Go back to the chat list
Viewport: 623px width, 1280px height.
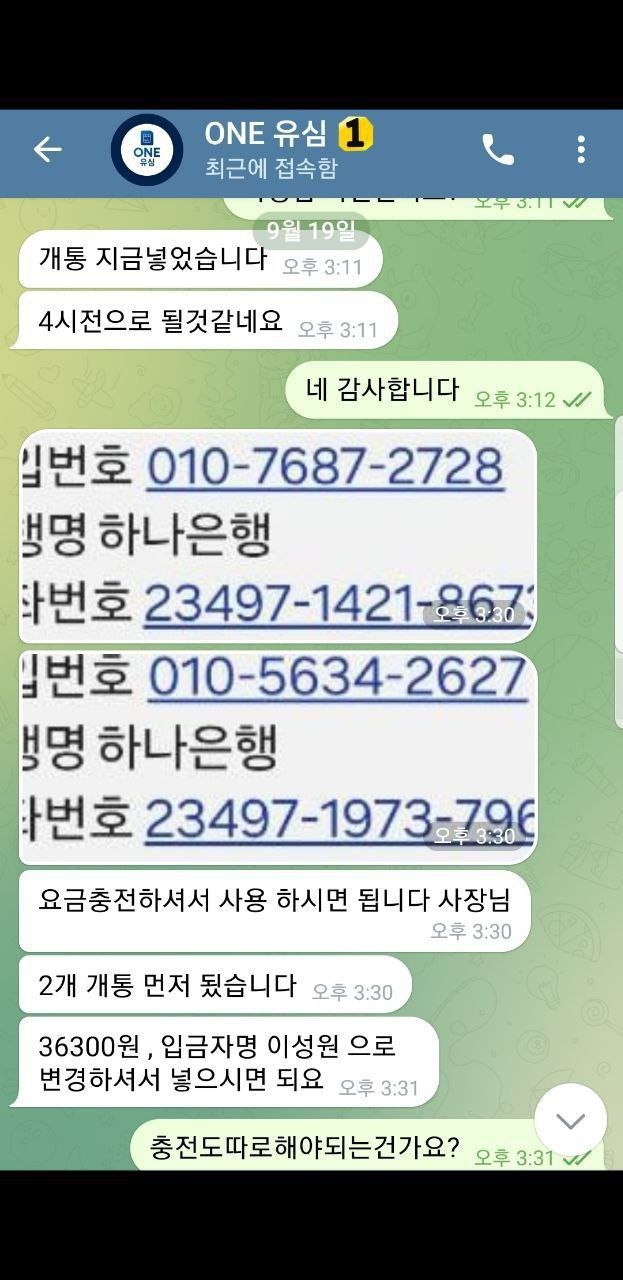[x=47, y=150]
